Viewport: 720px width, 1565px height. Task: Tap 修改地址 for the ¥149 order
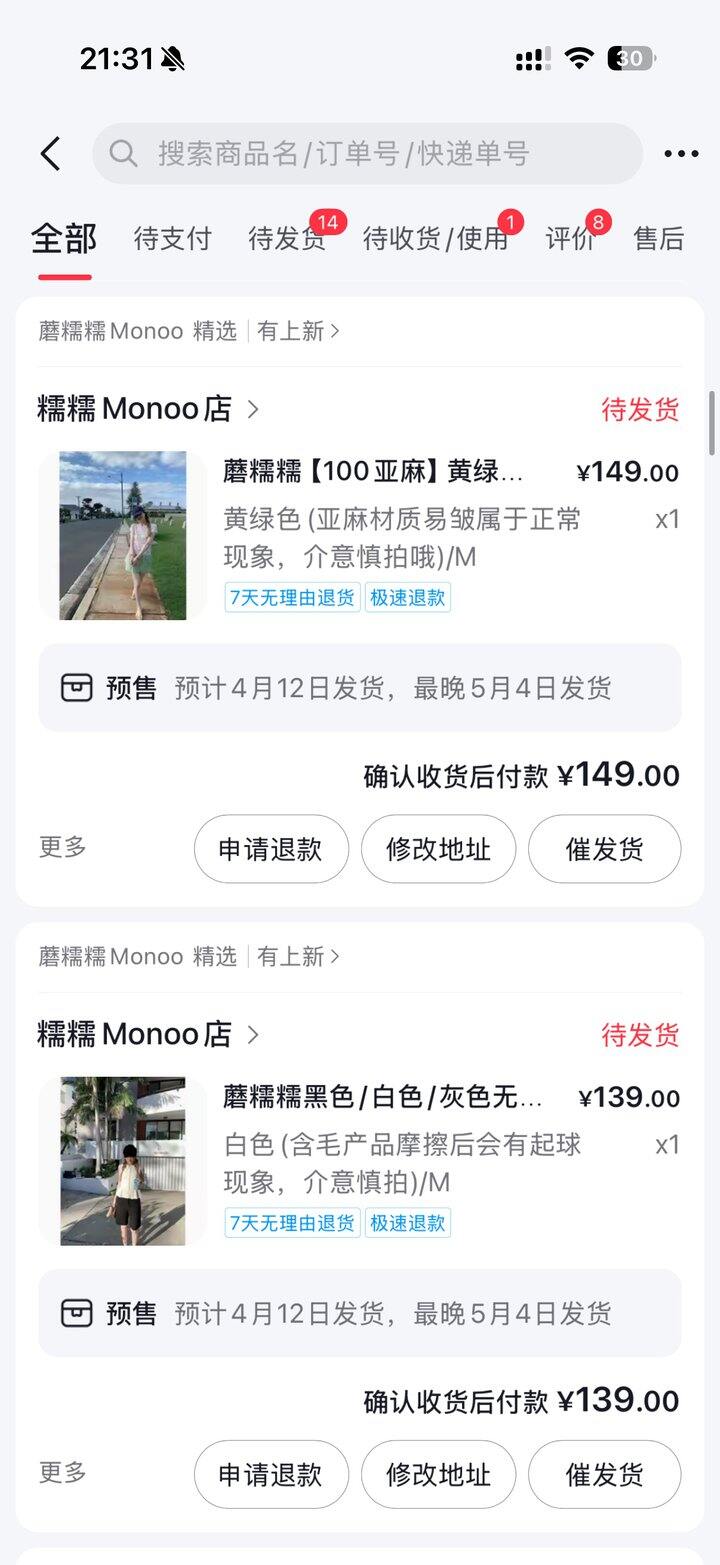[438, 850]
